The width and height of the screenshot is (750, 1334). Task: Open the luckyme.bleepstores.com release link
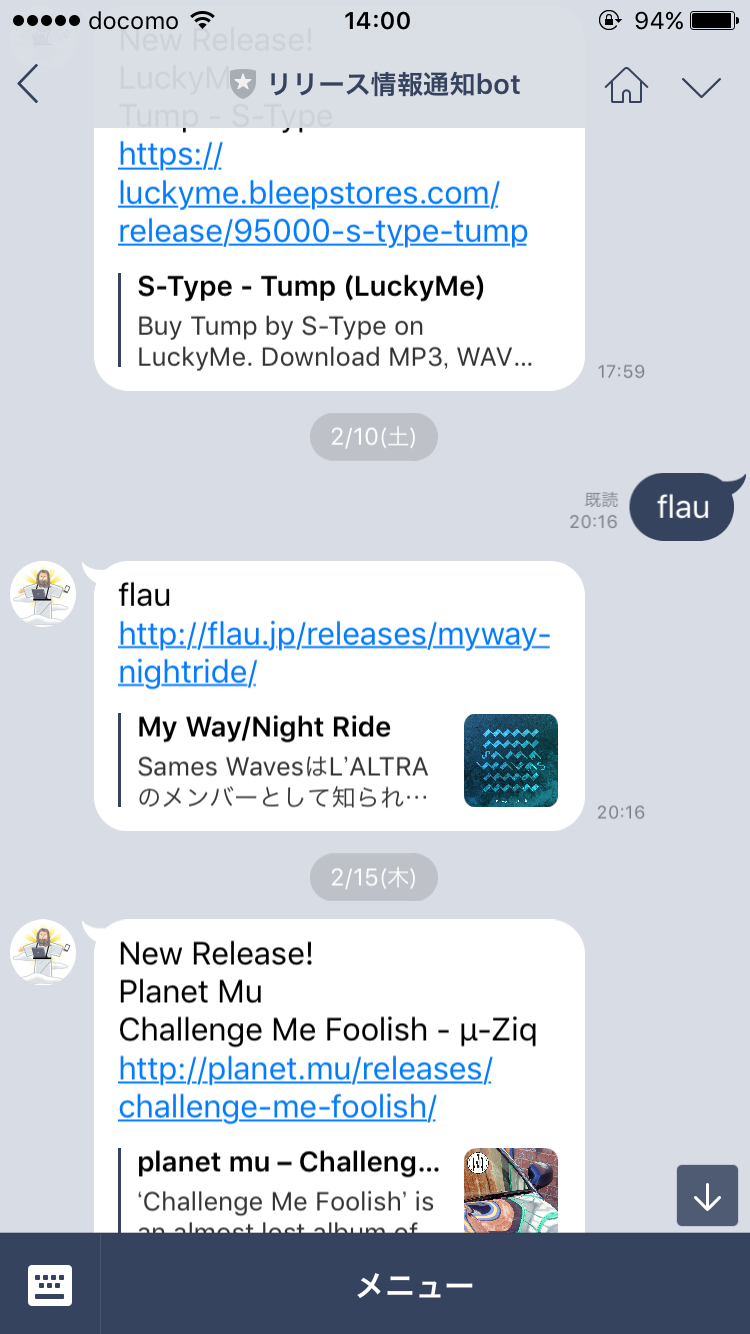coord(322,193)
